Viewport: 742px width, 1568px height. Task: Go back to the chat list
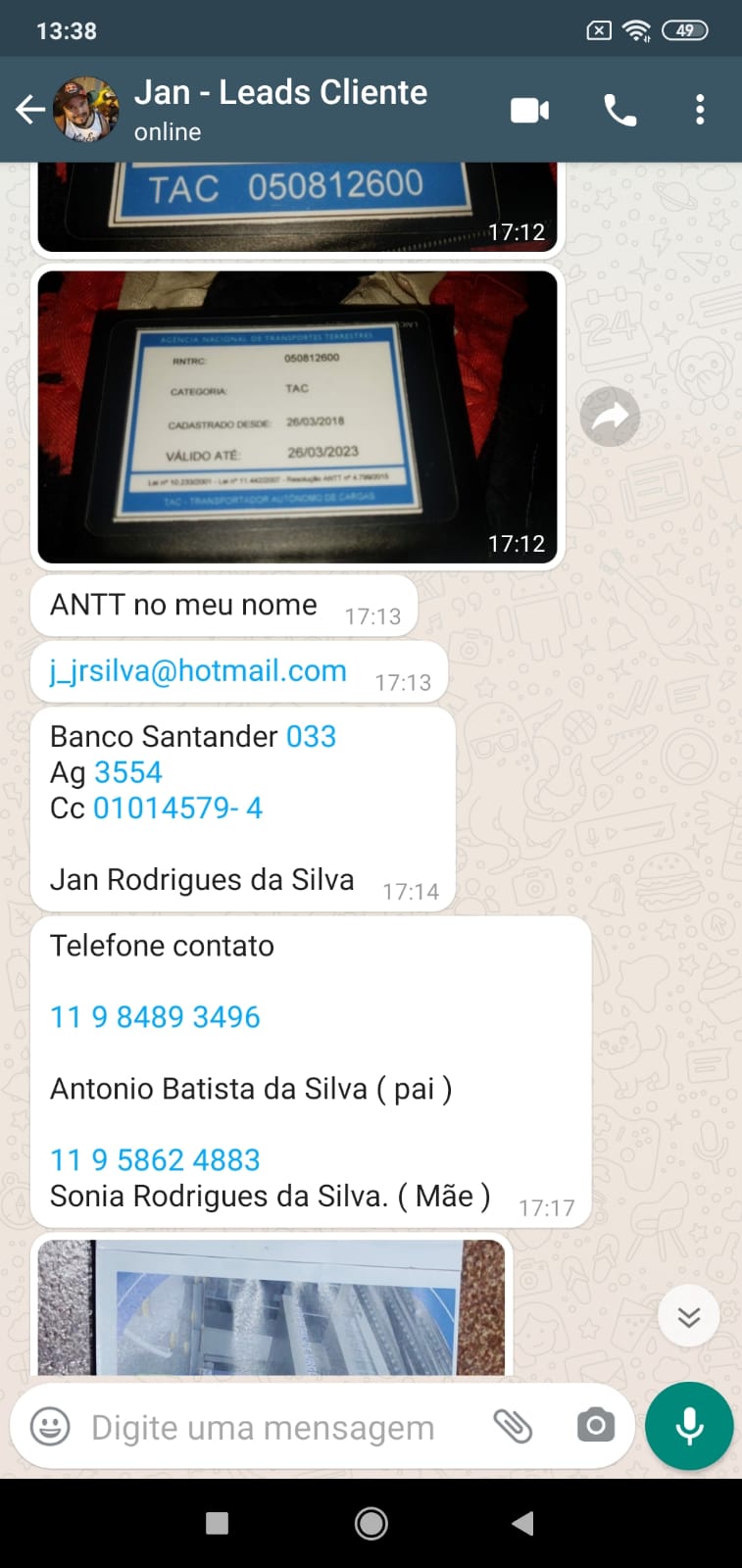tap(29, 109)
